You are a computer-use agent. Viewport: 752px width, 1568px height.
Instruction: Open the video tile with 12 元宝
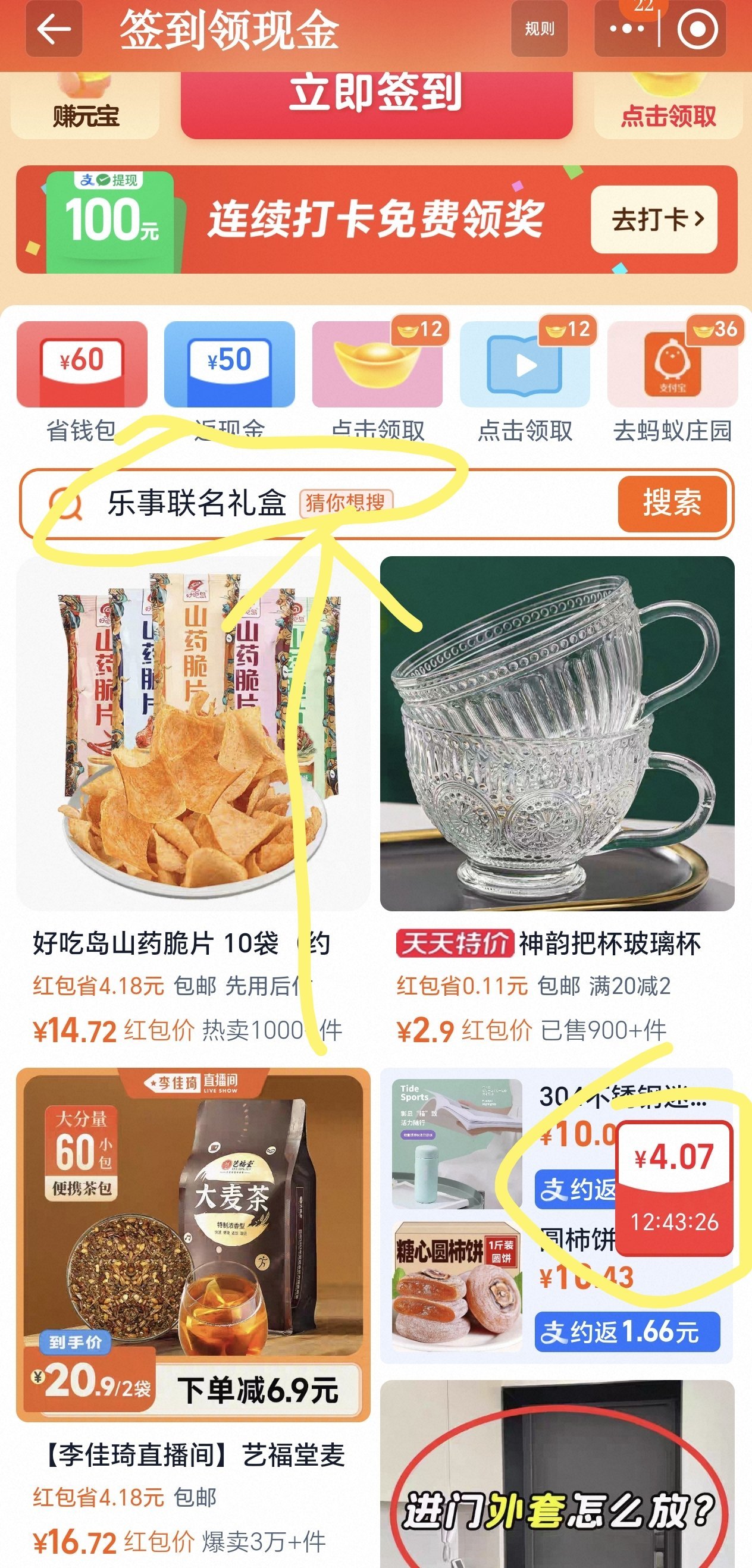(x=525, y=365)
